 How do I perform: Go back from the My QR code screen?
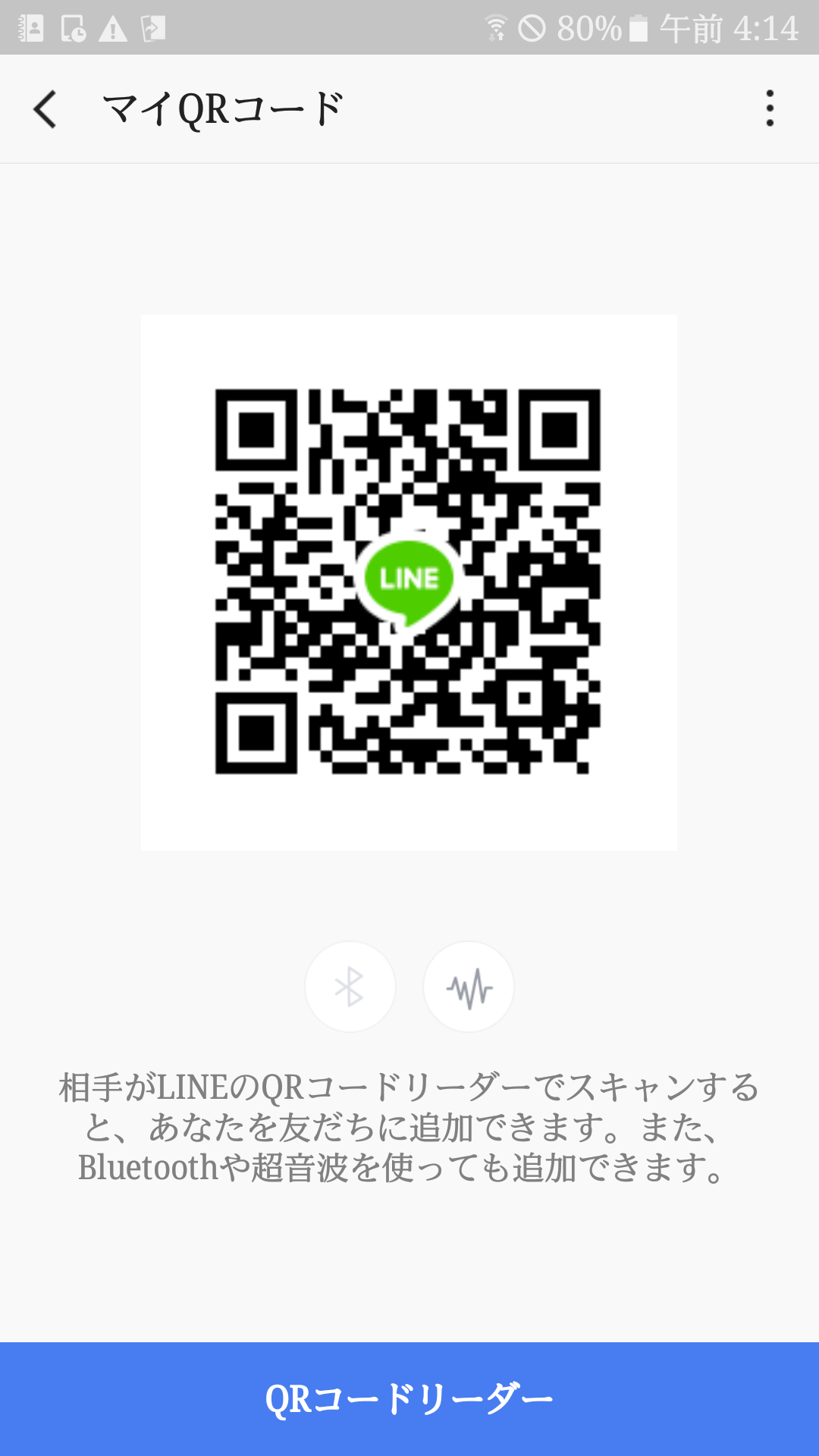coord(45,109)
